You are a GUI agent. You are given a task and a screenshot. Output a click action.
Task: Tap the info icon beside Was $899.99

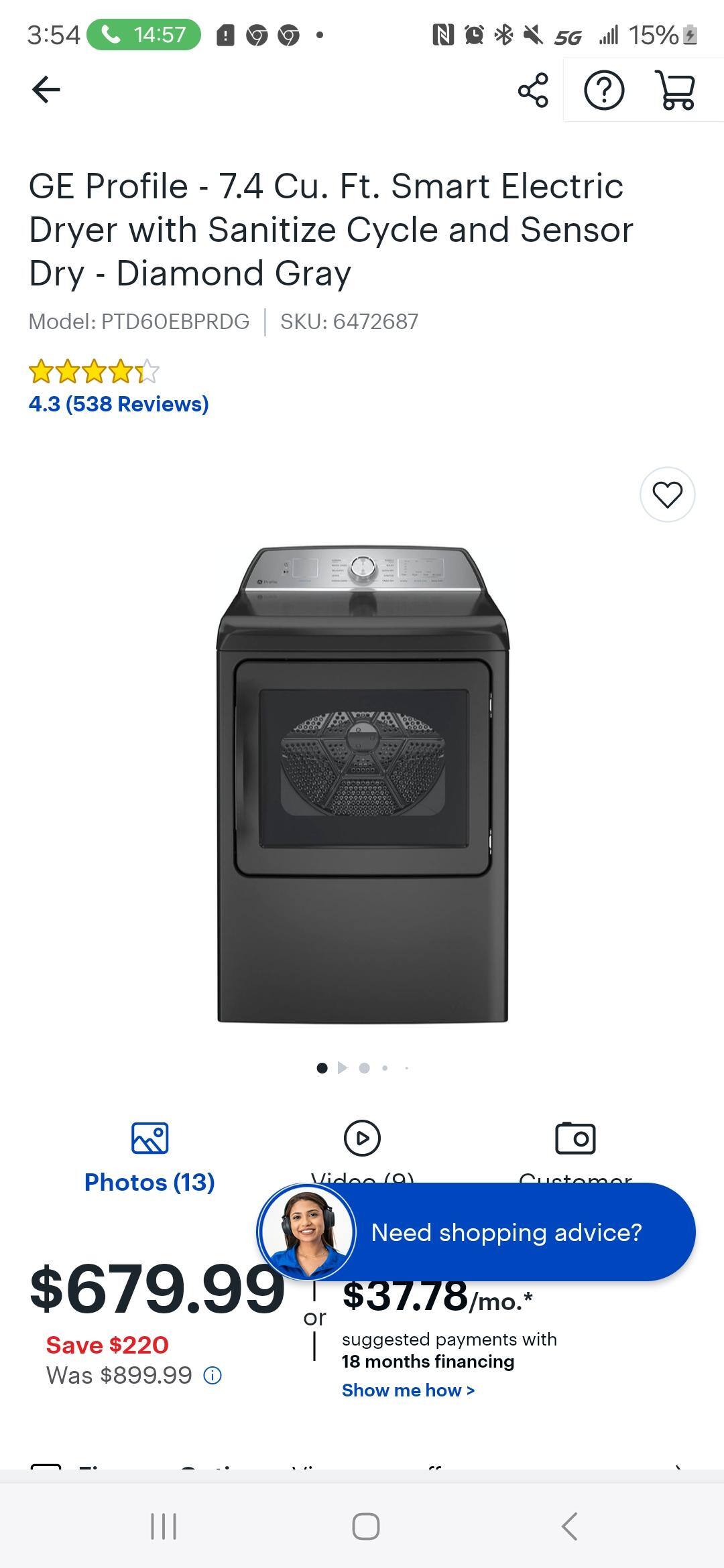click(x=213, y=1376)
